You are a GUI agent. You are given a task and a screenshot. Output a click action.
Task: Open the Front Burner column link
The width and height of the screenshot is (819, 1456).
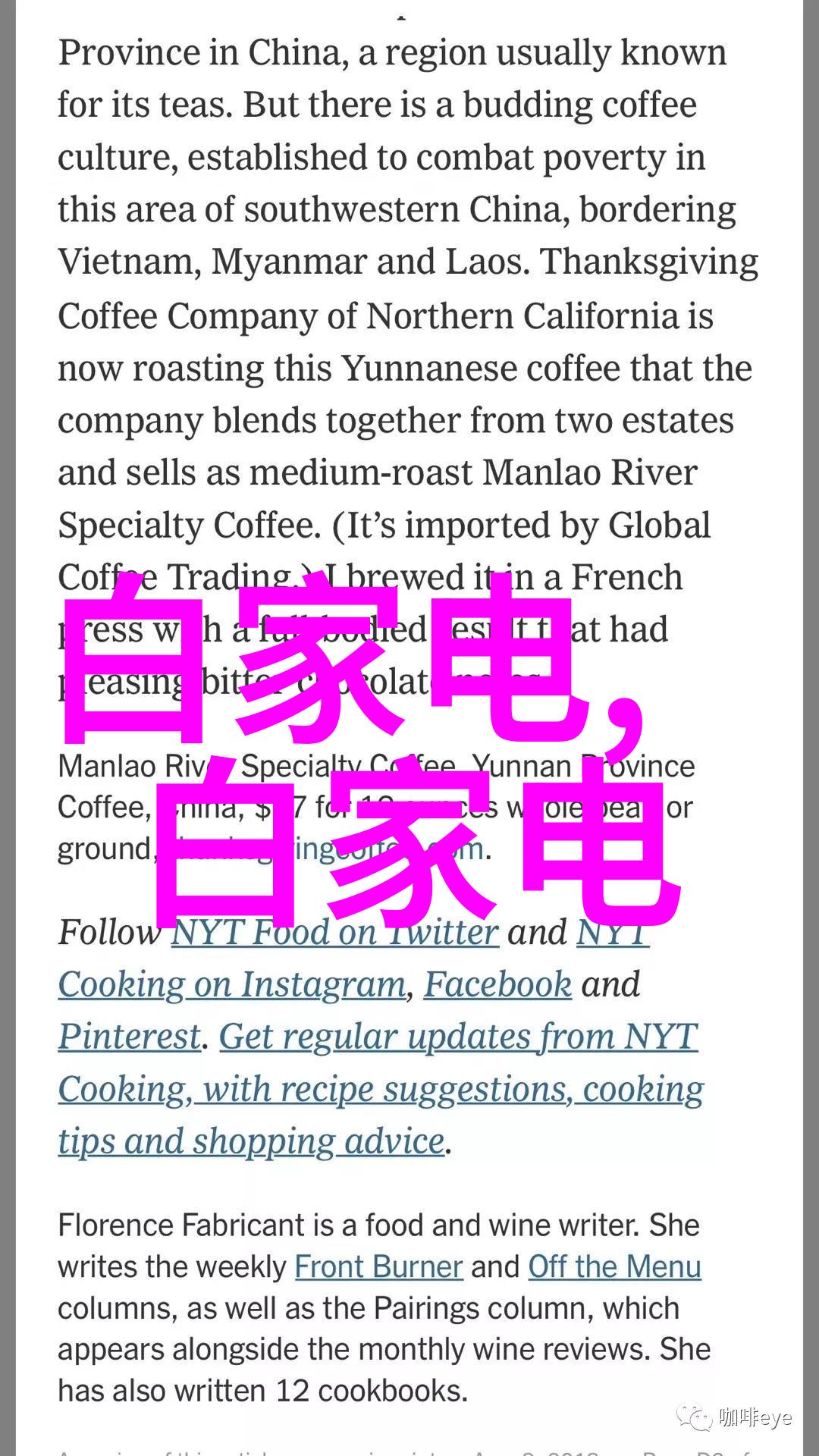pyautogui.click(x=378, y=1267)
